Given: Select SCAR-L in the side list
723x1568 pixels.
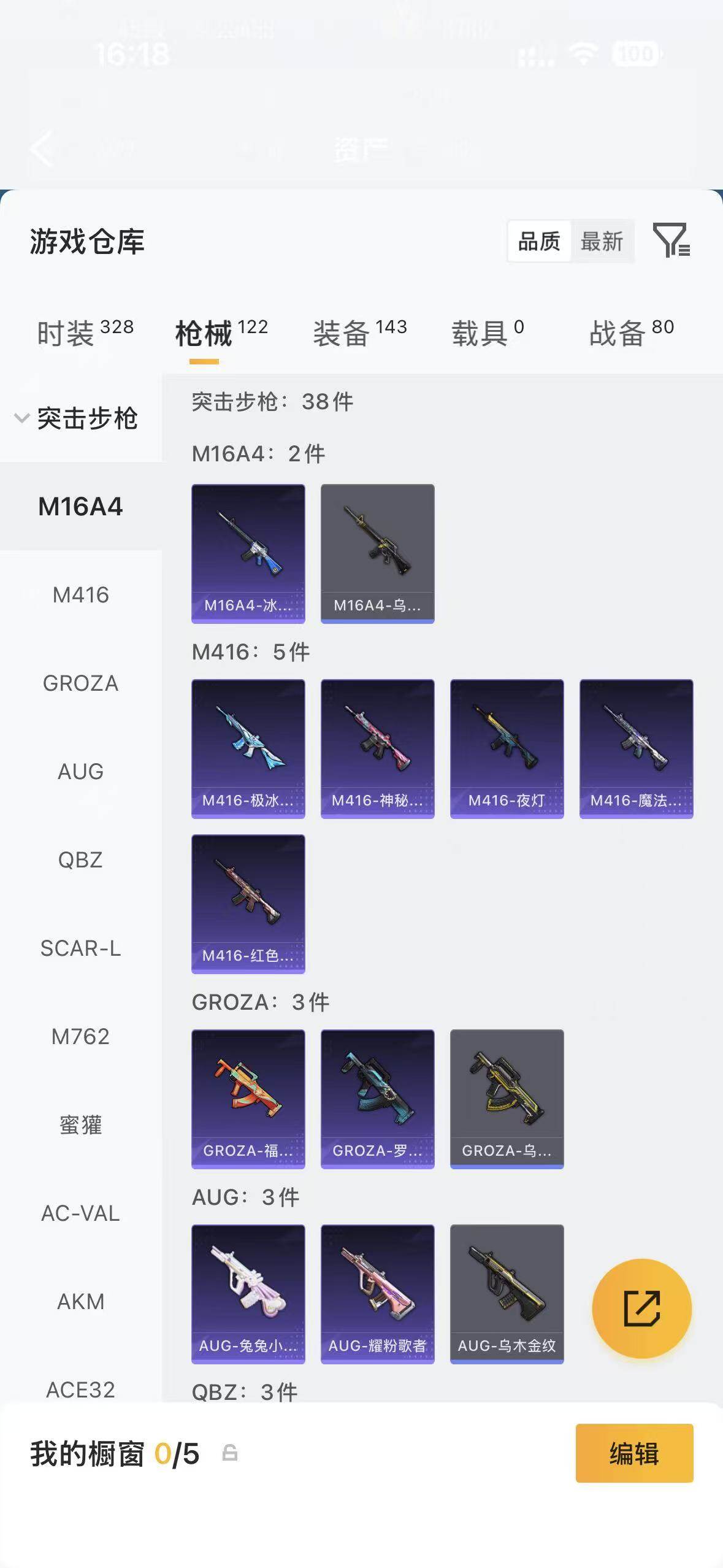Looking at the screenshot, I should coord(80,948).
